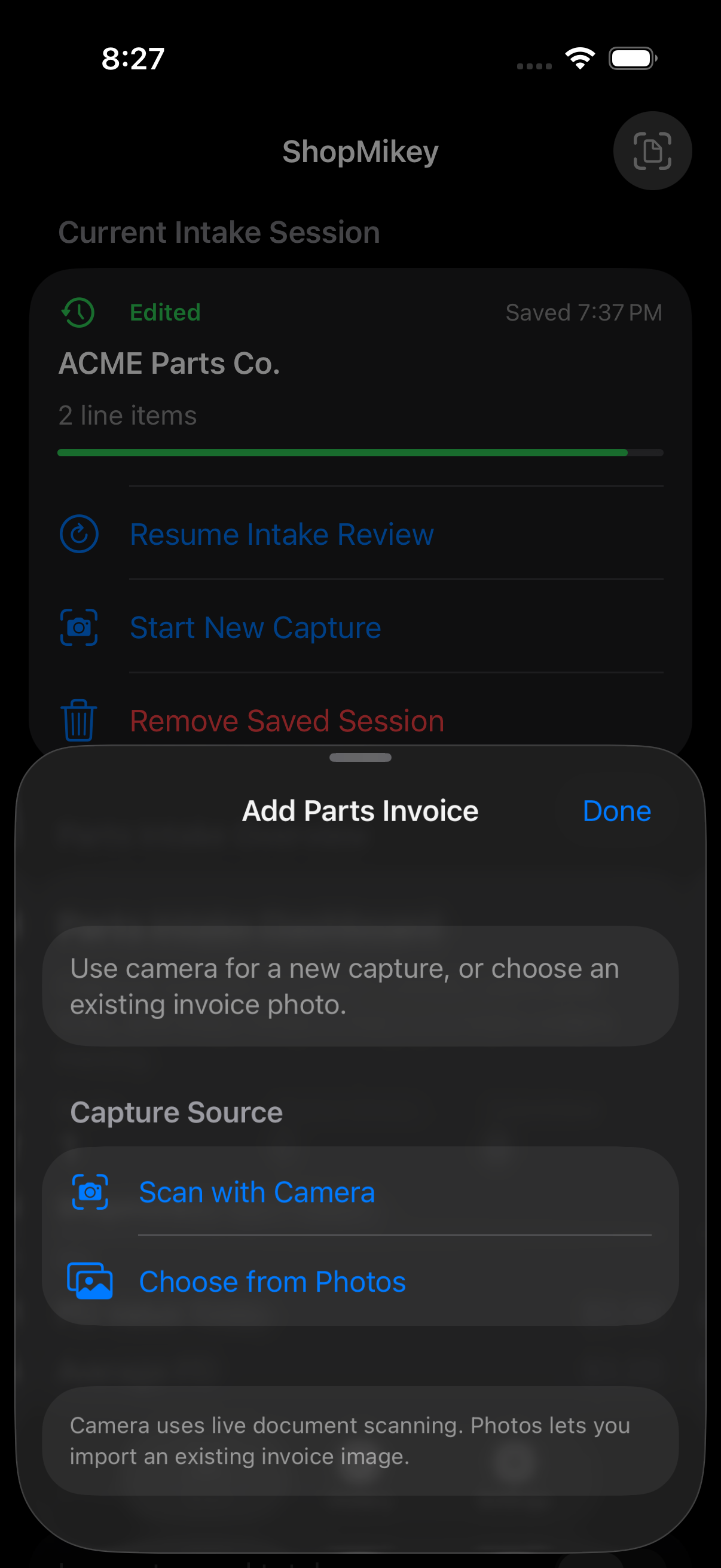Choose from Photos to import invoice
The width and height of the screenshot is (721, 1568).
(272, 1281)
